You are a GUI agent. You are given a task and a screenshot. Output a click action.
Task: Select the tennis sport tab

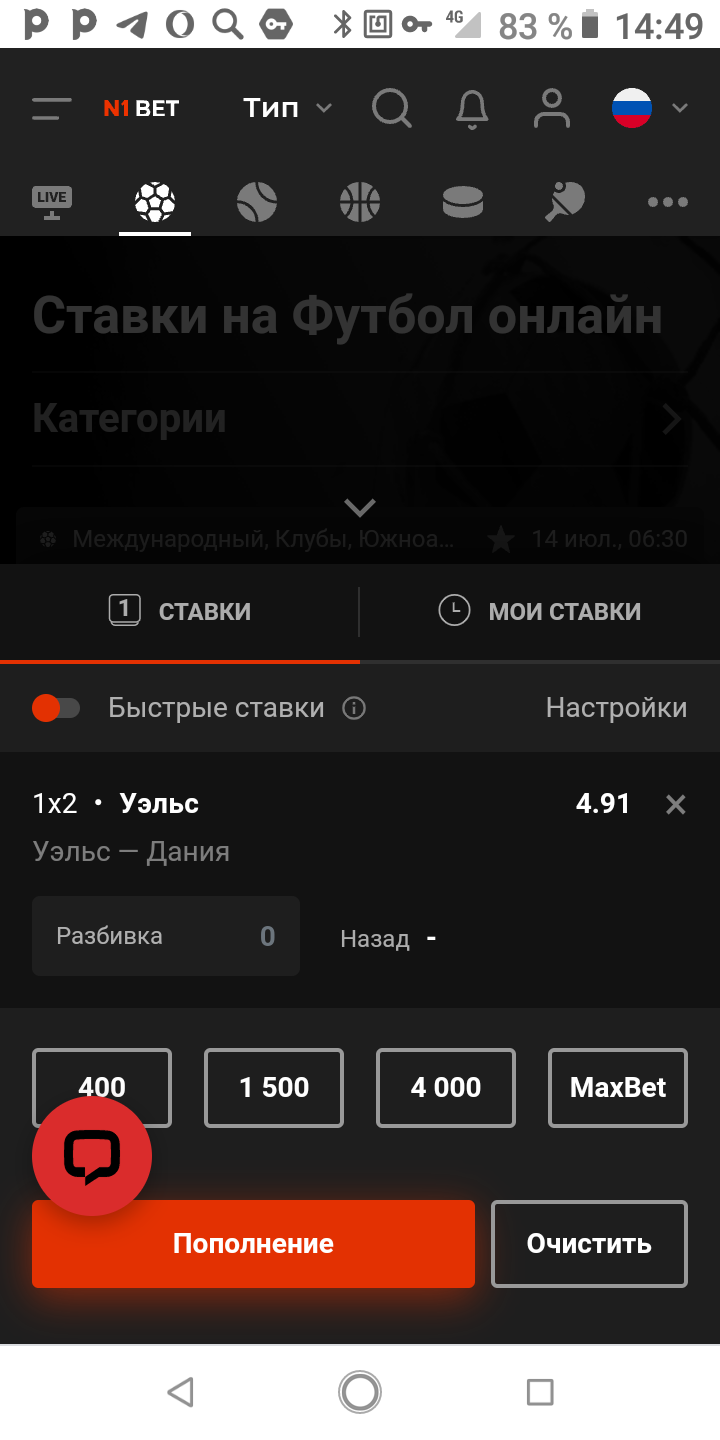pos(257,202)
